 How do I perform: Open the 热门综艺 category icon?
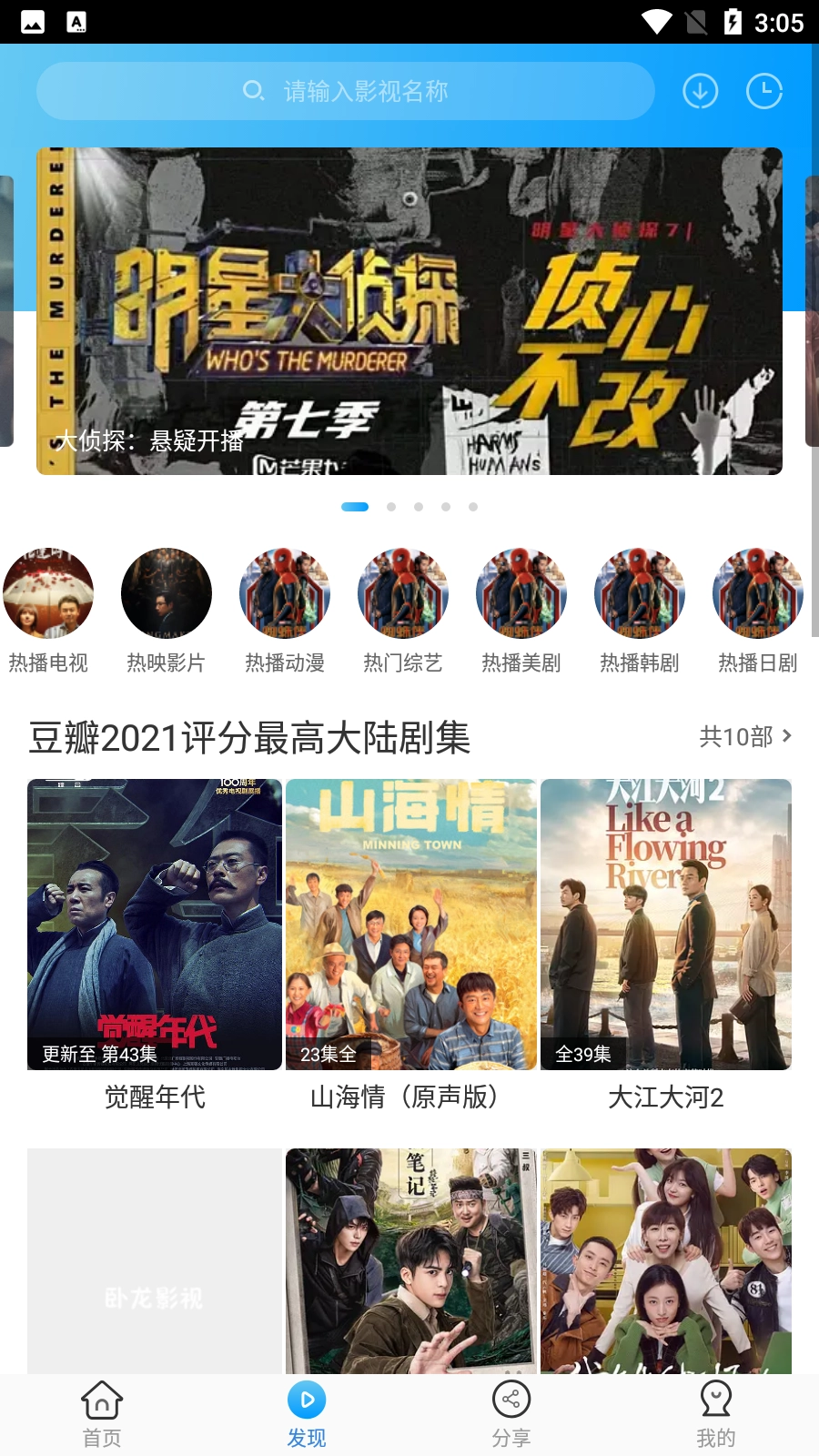tap(403, 593)
